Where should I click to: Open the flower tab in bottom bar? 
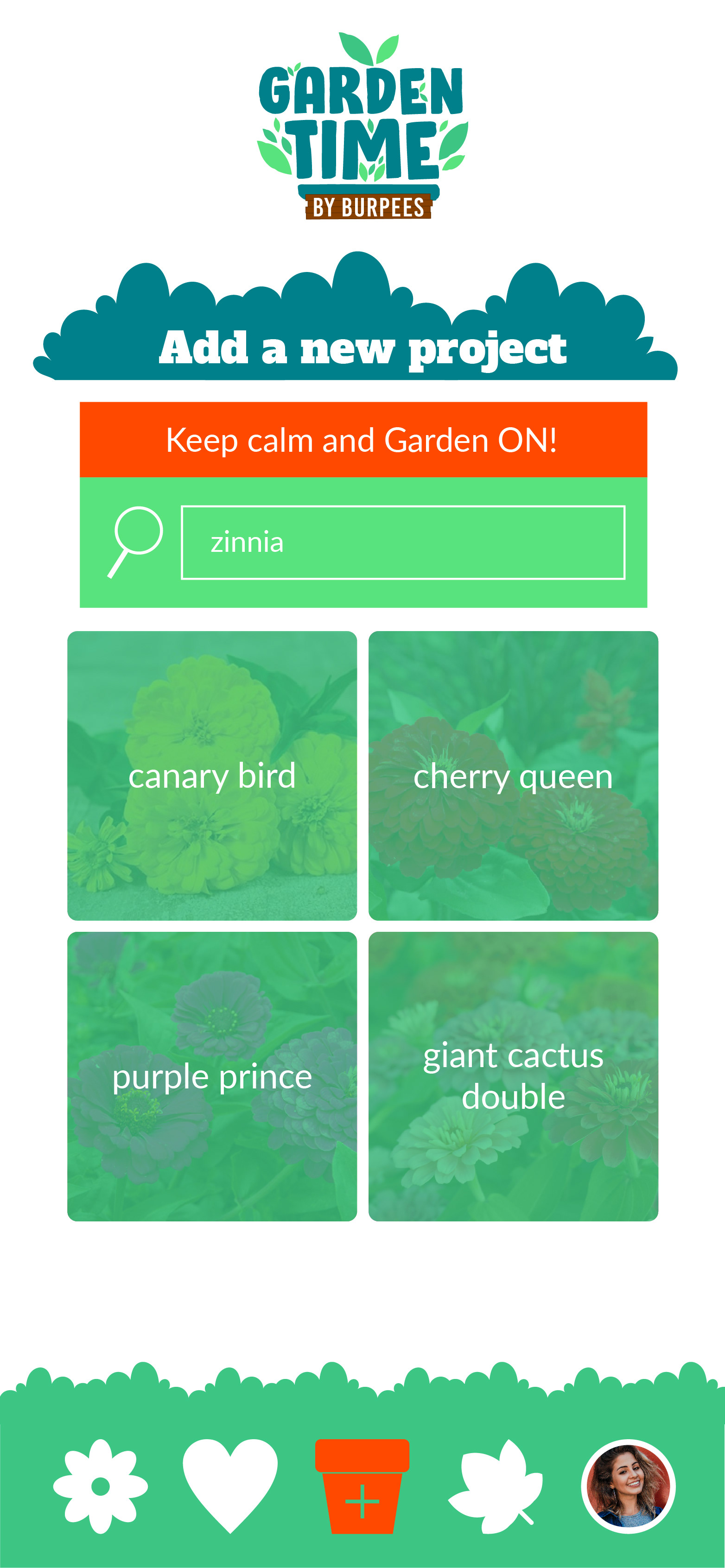pos(101,1486)
